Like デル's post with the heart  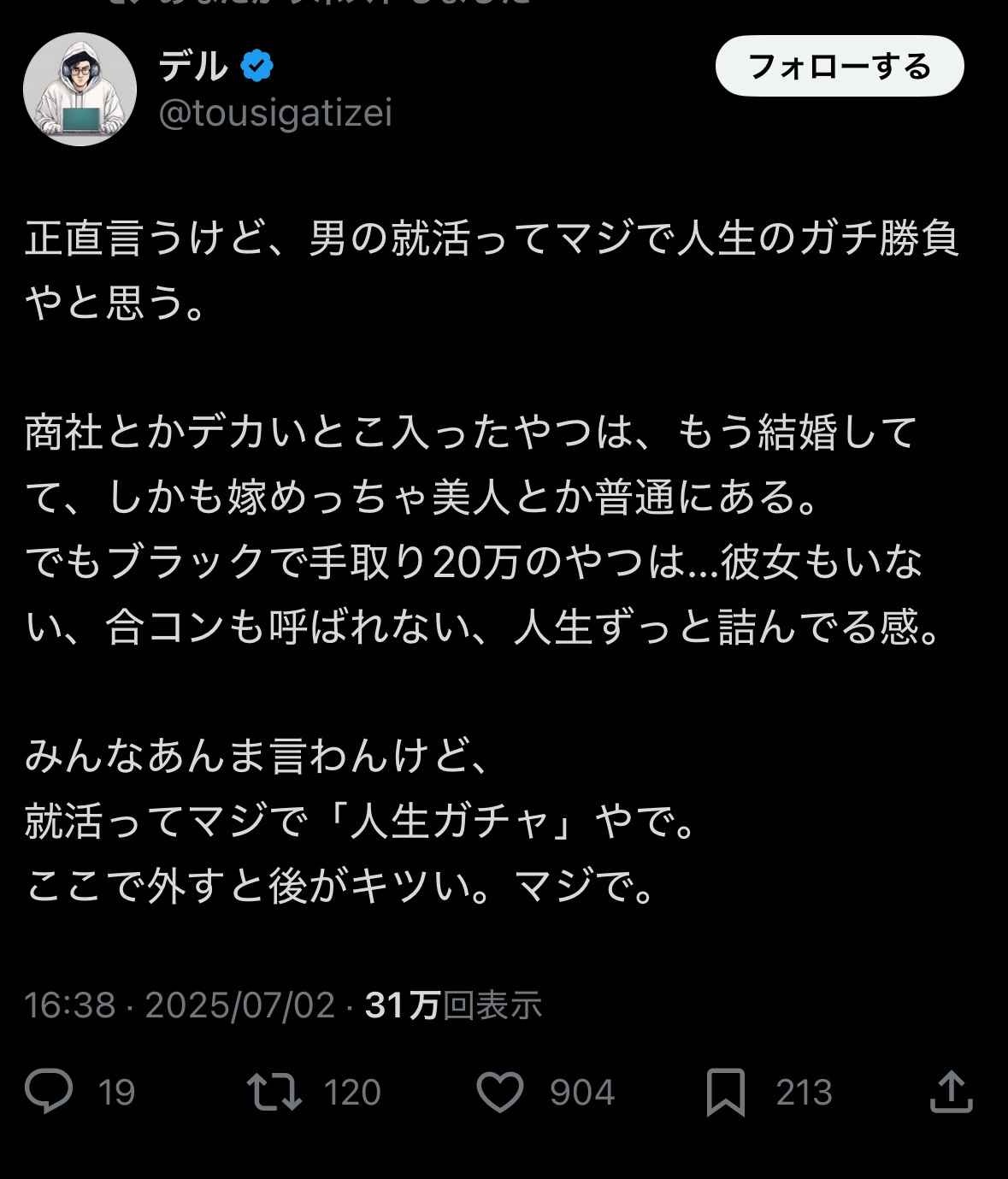(499, 1092)
